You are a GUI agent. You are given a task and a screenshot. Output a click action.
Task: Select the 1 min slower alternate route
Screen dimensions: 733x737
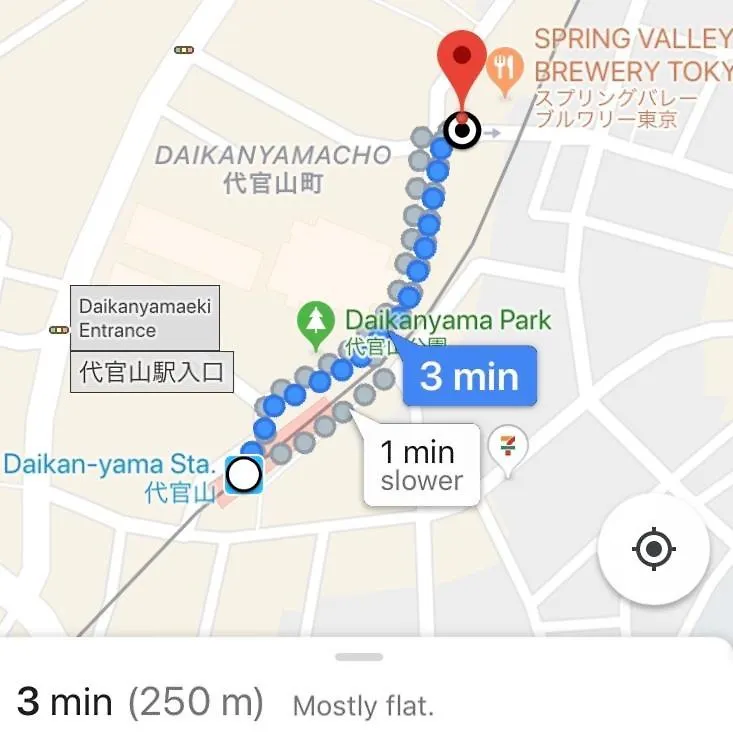(x=421, y=467)
